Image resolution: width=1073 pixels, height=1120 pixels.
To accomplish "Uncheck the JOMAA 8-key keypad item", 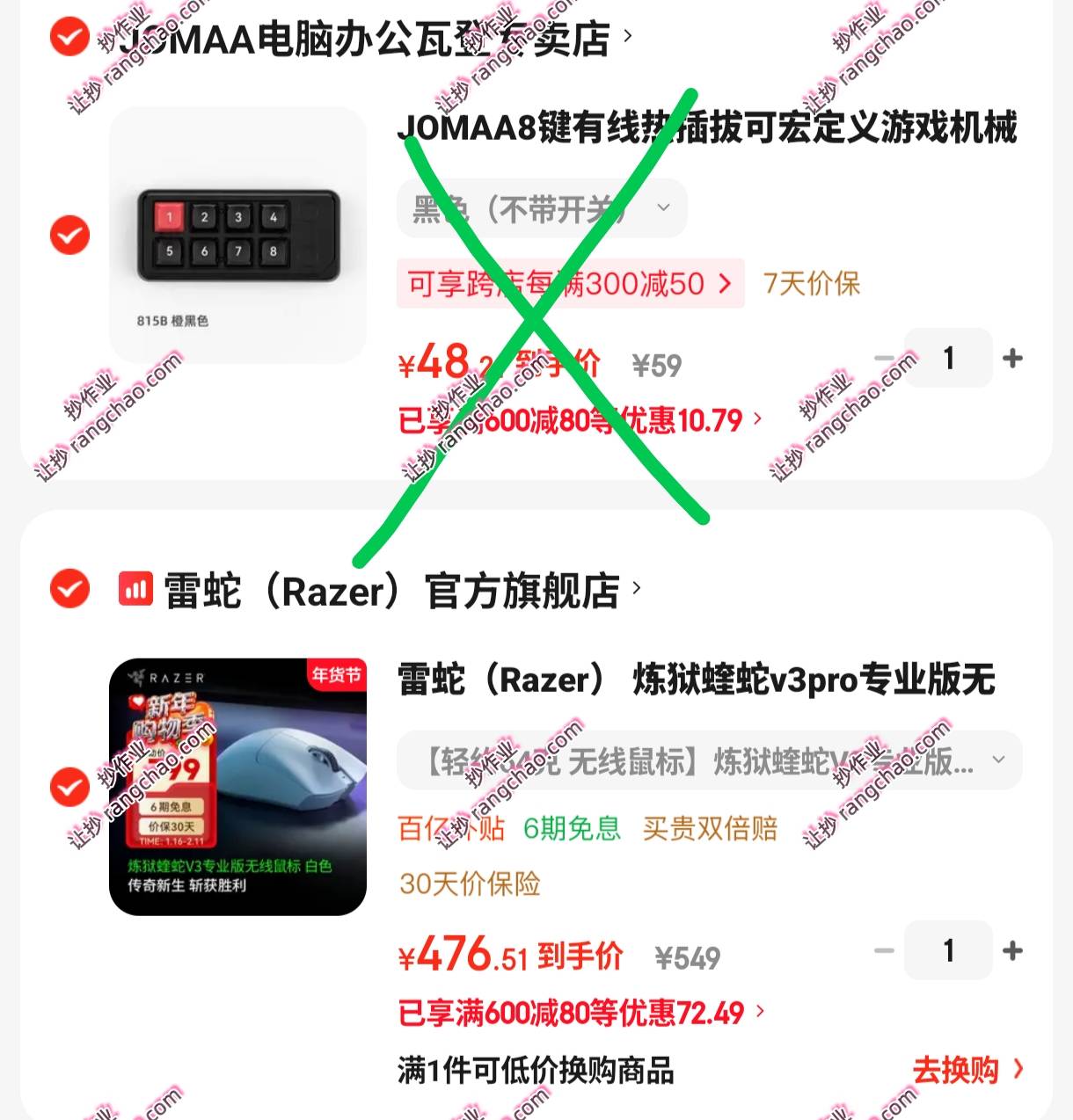I will (69, 235).
